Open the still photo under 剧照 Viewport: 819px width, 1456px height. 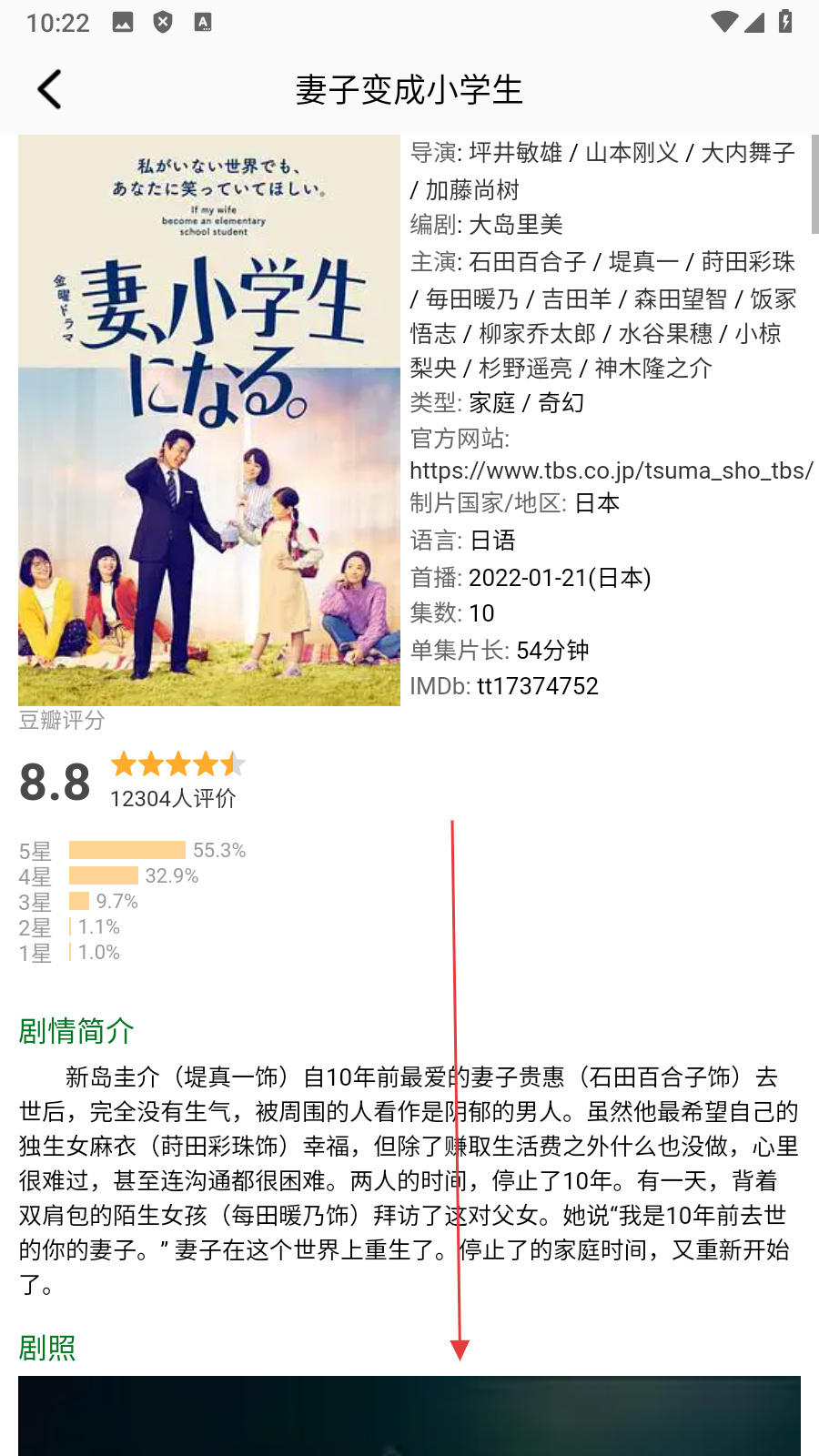coord(409,1415)
